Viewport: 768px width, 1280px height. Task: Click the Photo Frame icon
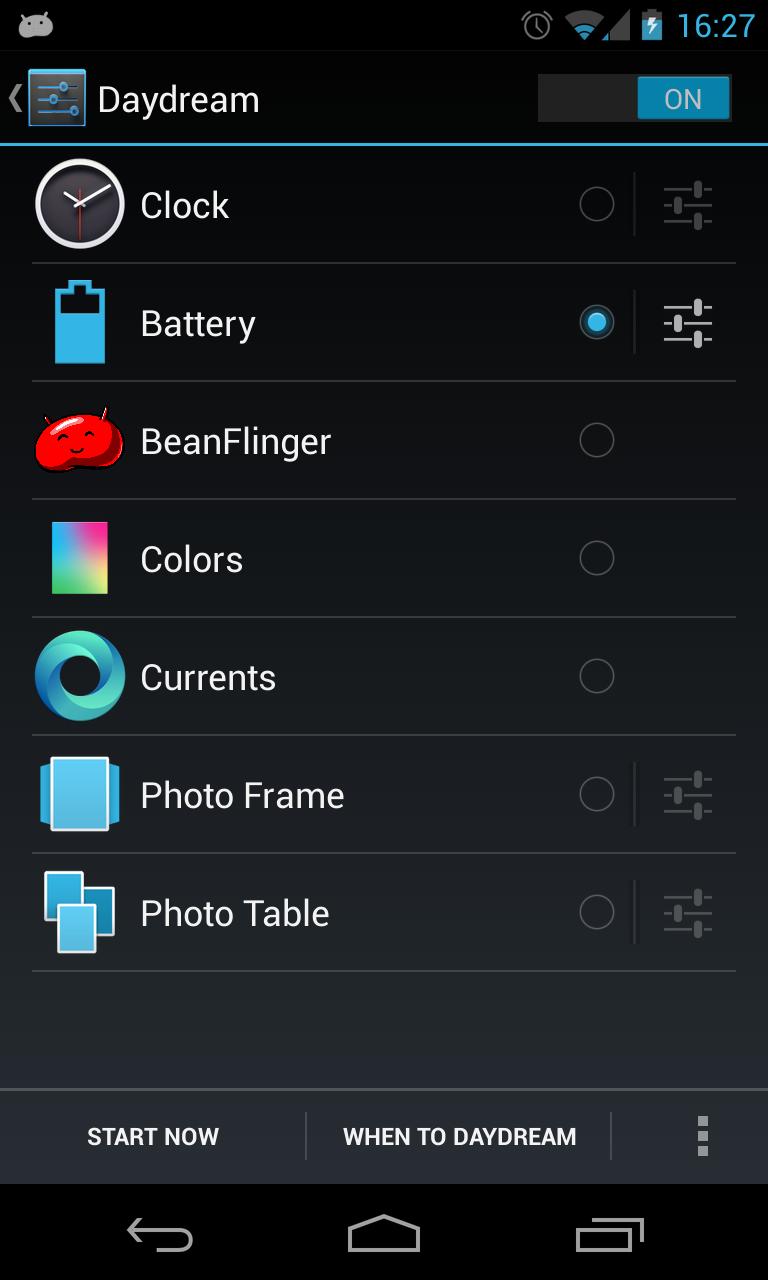[80, 794]
